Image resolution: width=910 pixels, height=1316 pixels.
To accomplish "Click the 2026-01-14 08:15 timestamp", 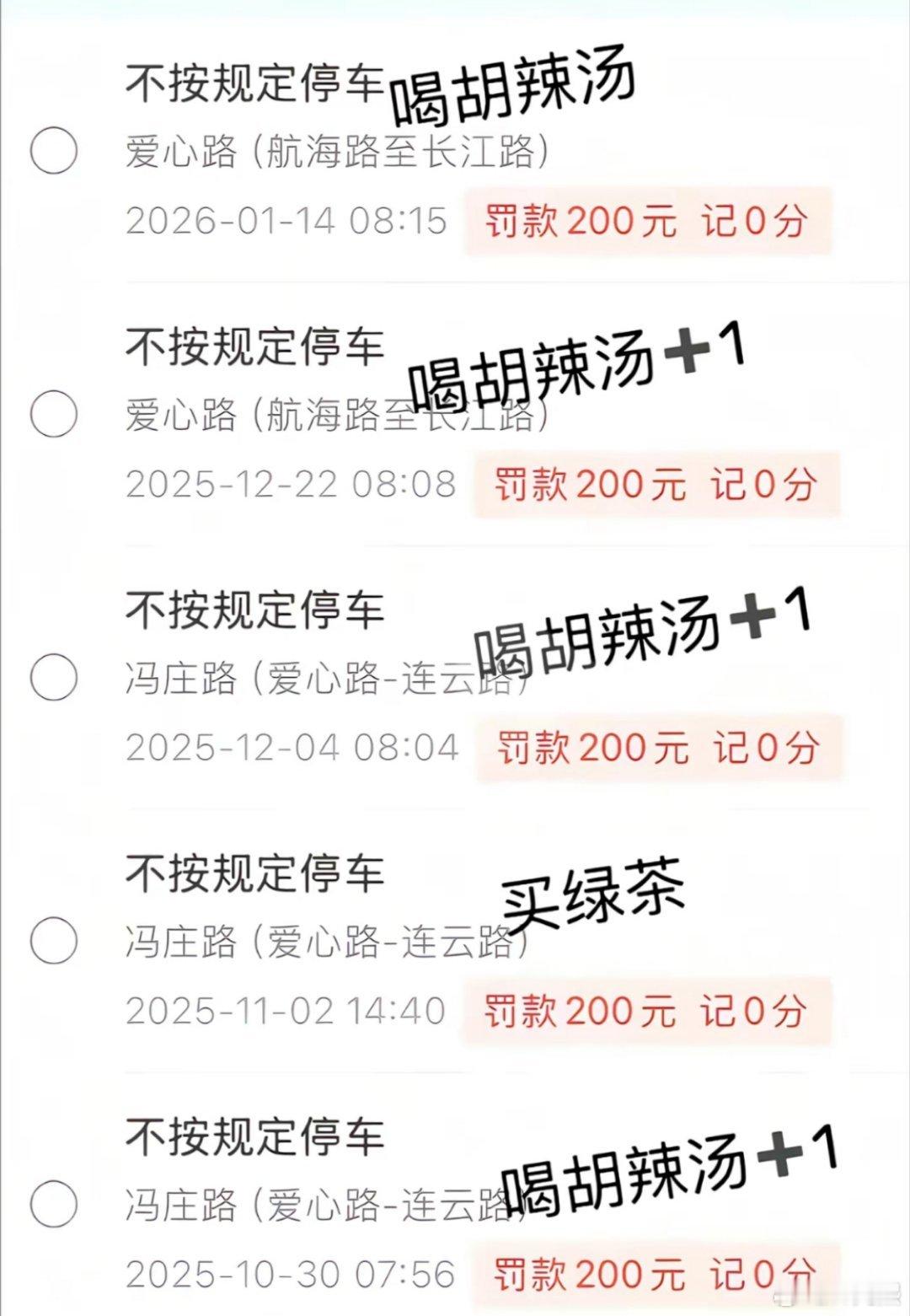I will tap(286, 221).
